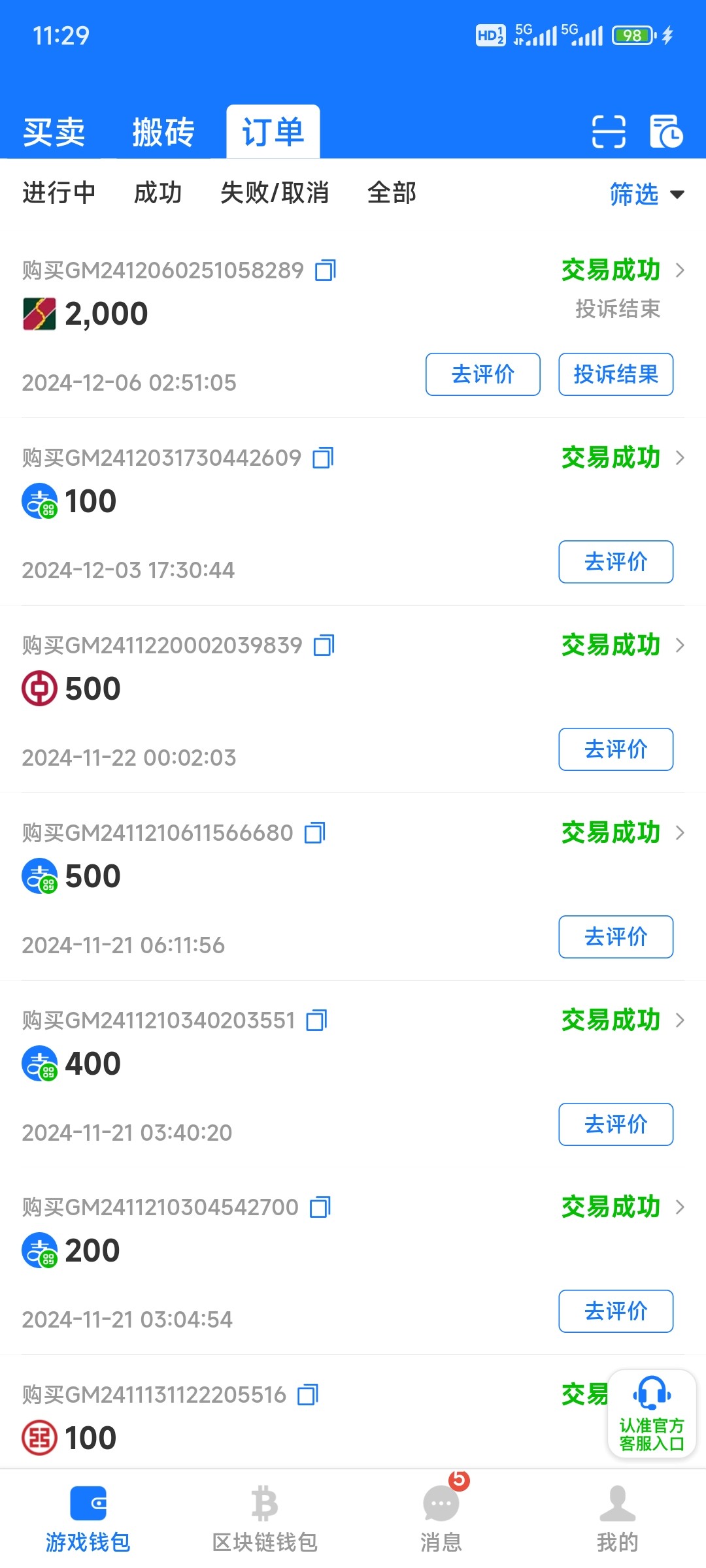Switch to the 搬砖 top tab

pos(163,132)
